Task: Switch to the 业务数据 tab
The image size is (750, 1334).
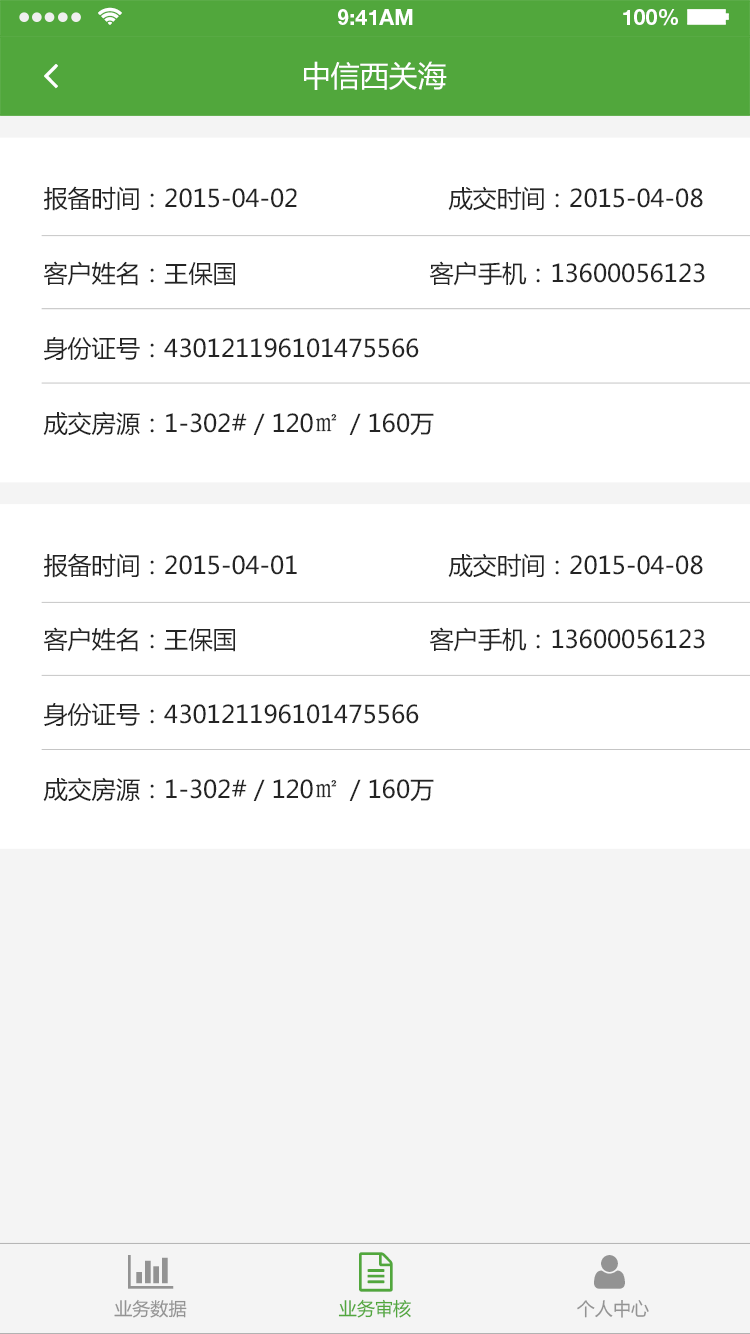Action: tap(150, 1287)
